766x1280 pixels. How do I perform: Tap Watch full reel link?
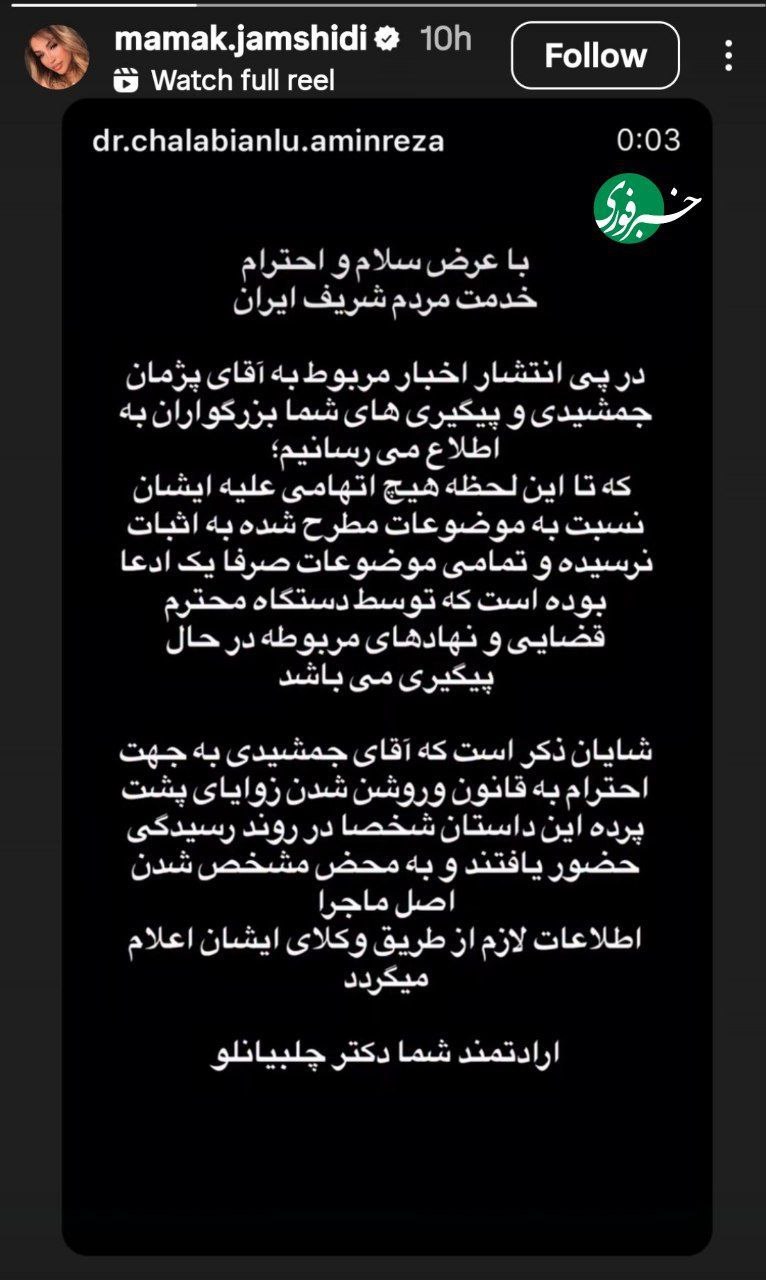[x=225, y=81]
